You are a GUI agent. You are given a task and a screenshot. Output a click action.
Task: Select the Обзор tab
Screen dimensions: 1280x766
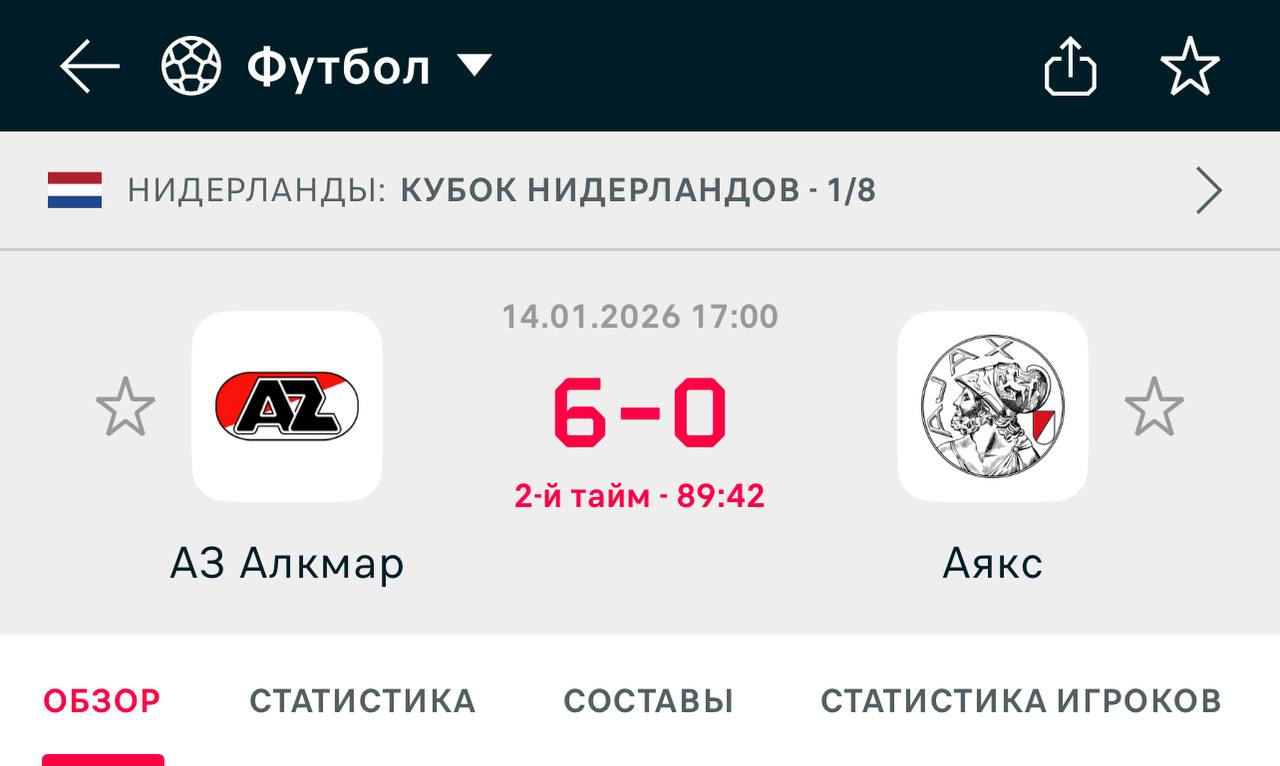coord(102,701)
